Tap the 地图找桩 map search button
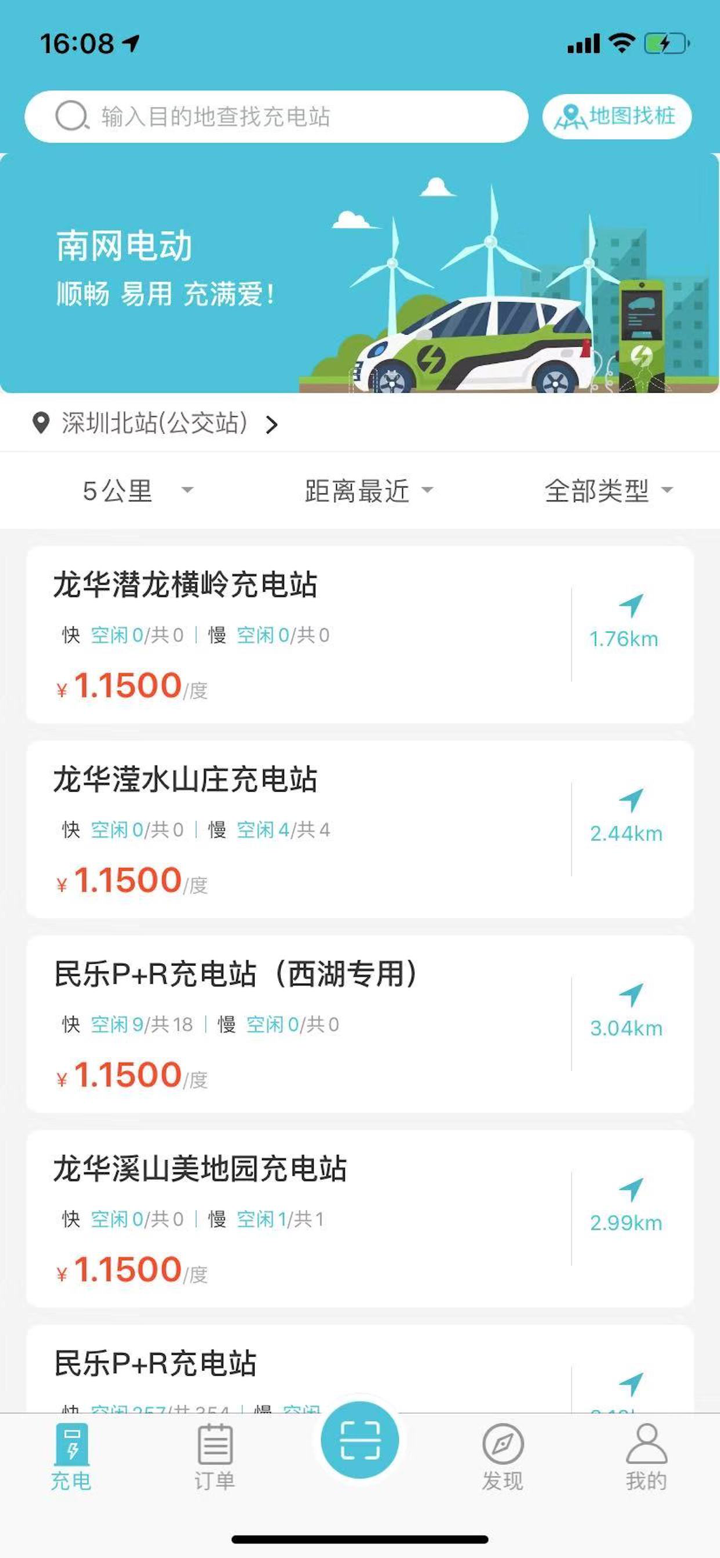This screenshot has height=1558, width=720. tap(616, 115)
